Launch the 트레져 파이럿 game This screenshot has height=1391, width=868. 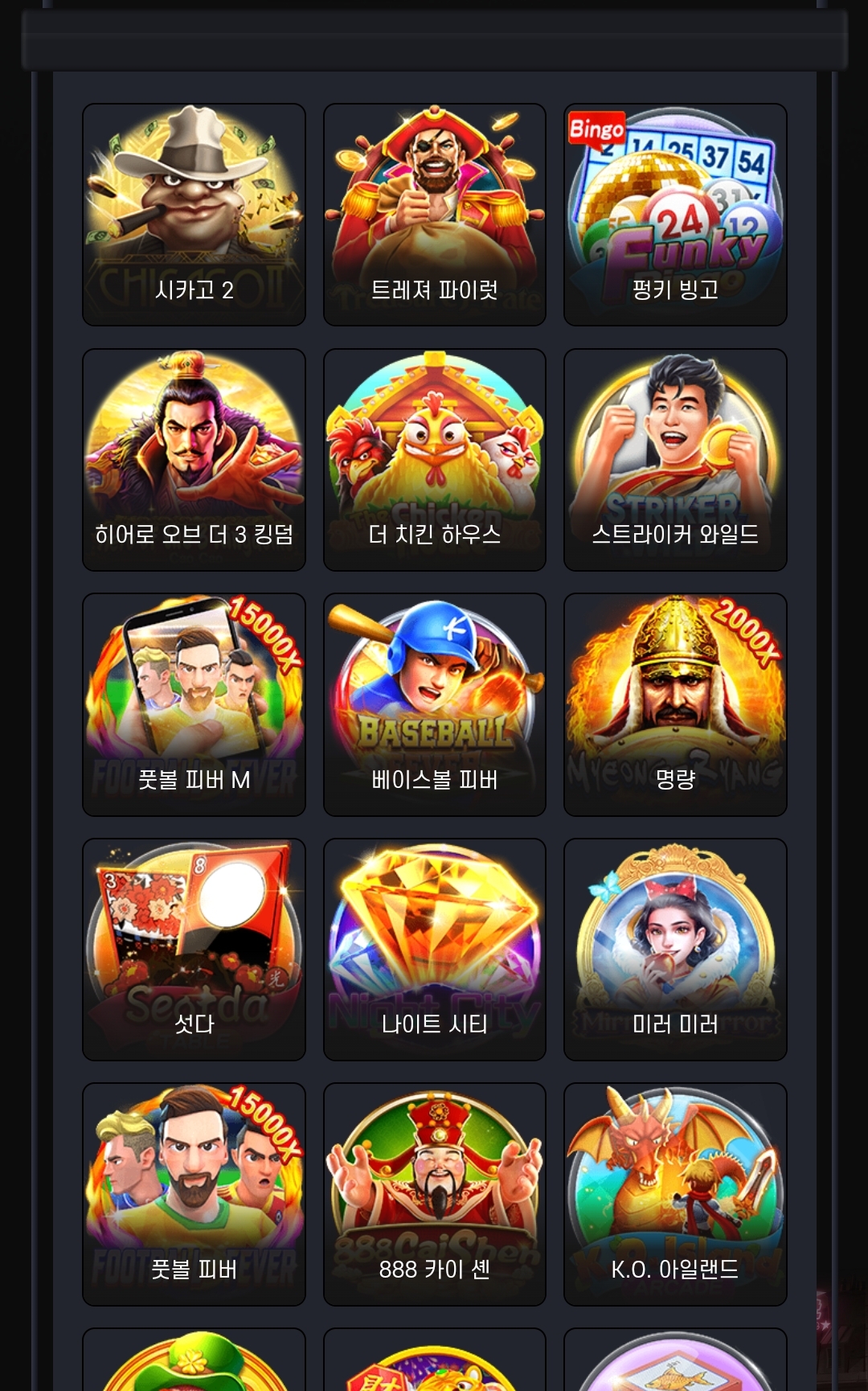tap(434, 215)
